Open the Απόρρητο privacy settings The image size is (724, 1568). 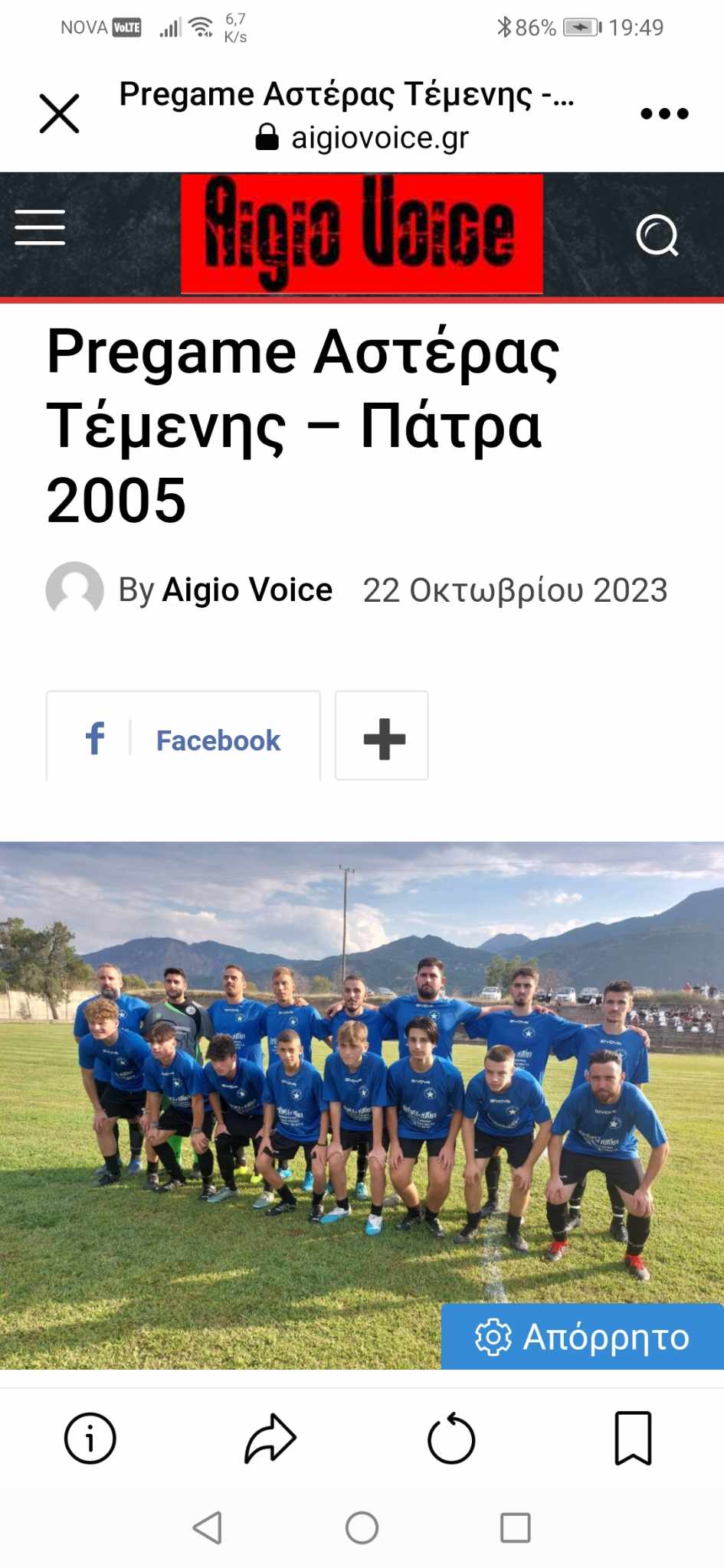click(x=582, y=1337)
